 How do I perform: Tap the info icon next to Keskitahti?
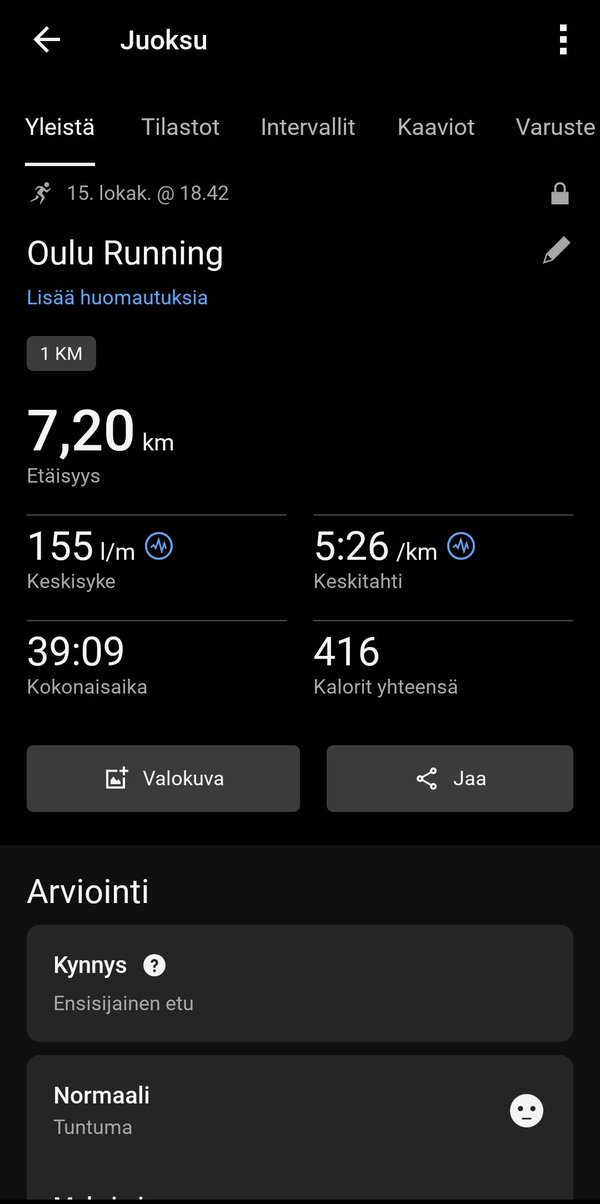461,546
